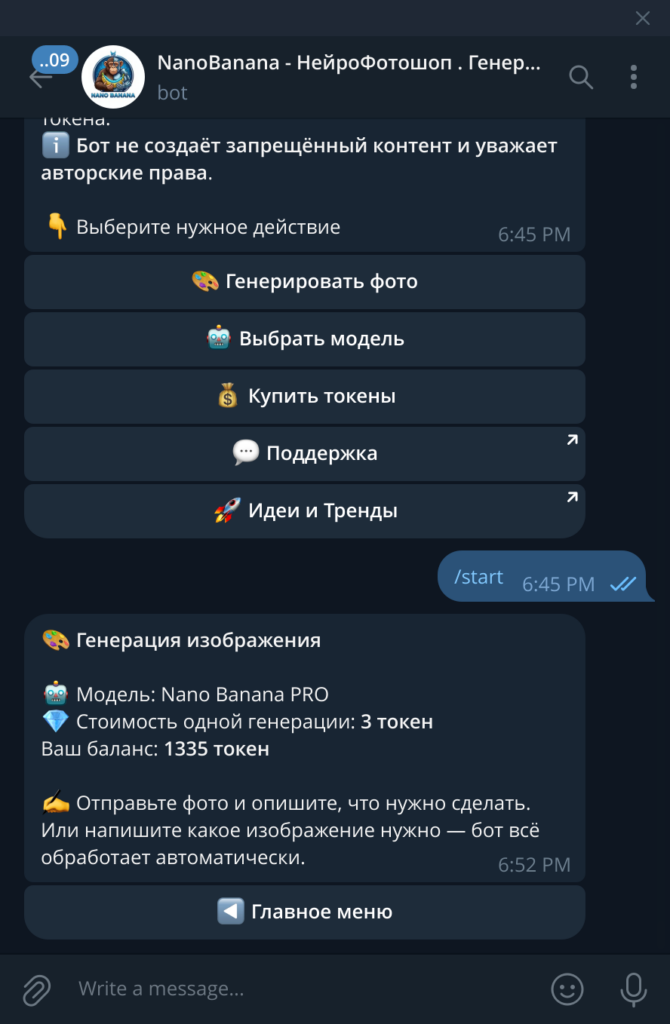Search within this bot chat
This screenshot has height=1024, width=670.
tap(581, 77)
